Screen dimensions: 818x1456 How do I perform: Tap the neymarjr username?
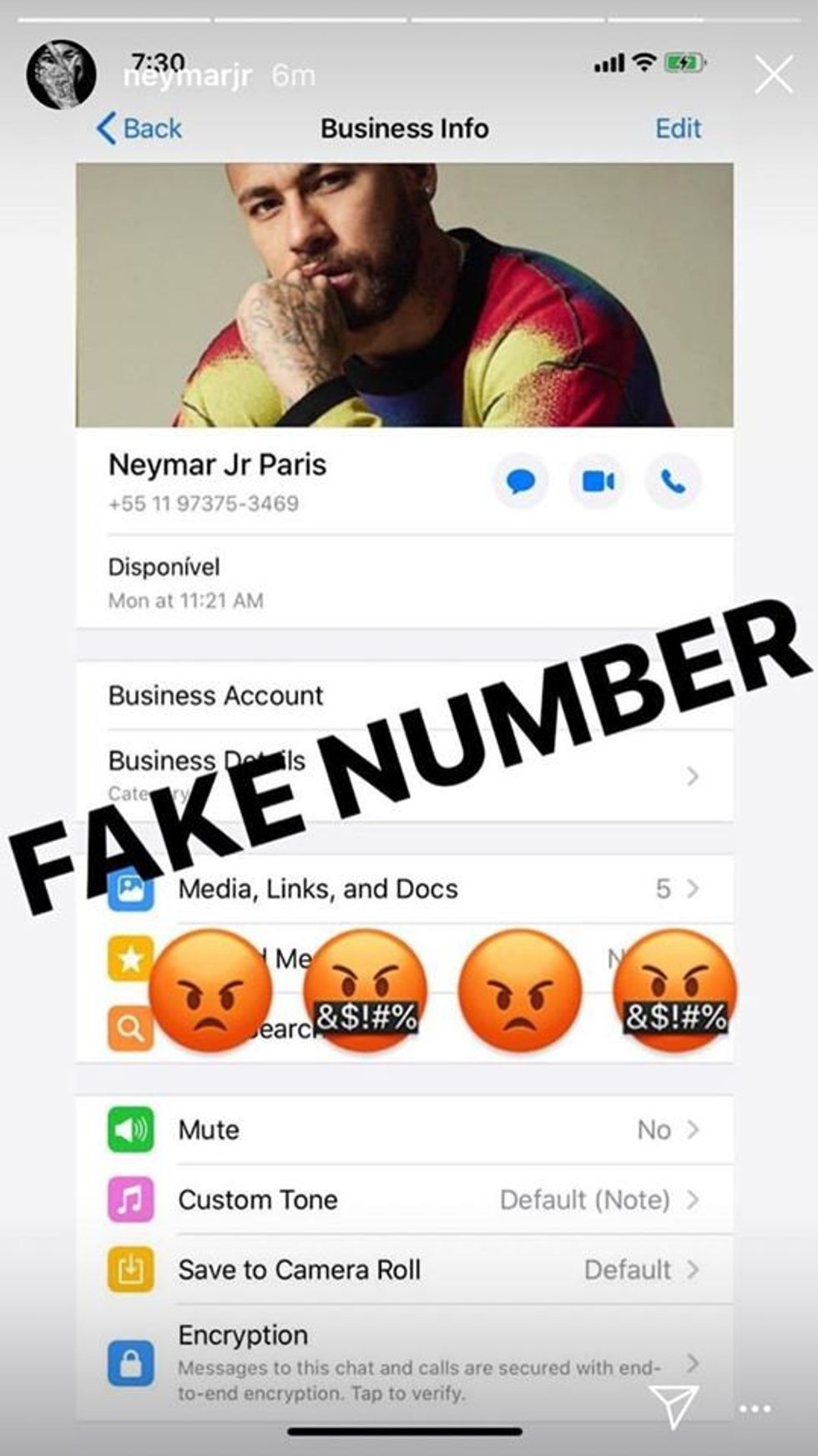pyautogui.click(x=189, y=76)
